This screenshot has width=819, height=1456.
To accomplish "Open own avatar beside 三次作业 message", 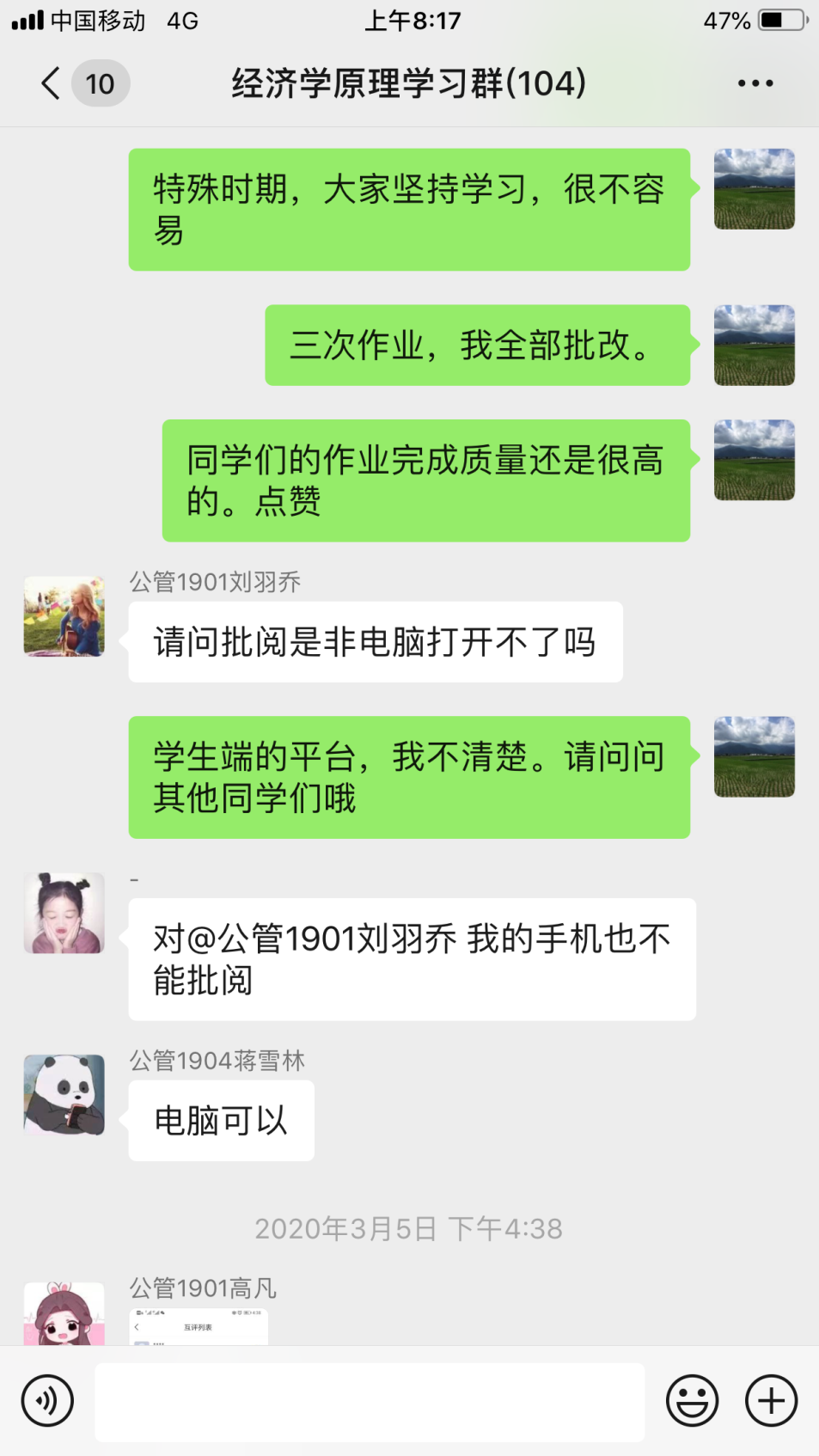I will pyautogui.click(x=754, y=345).
